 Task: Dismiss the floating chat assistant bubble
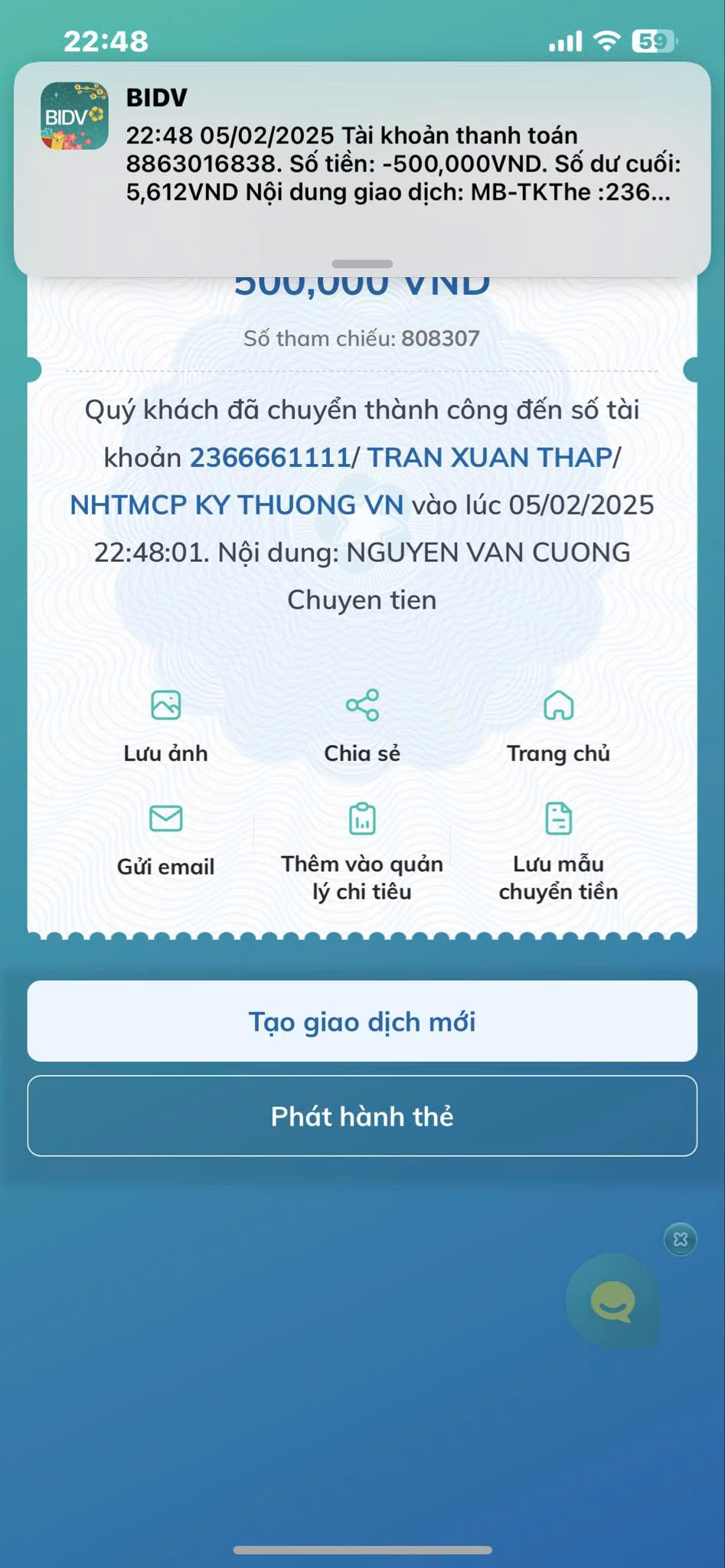tap(680, 1239)
